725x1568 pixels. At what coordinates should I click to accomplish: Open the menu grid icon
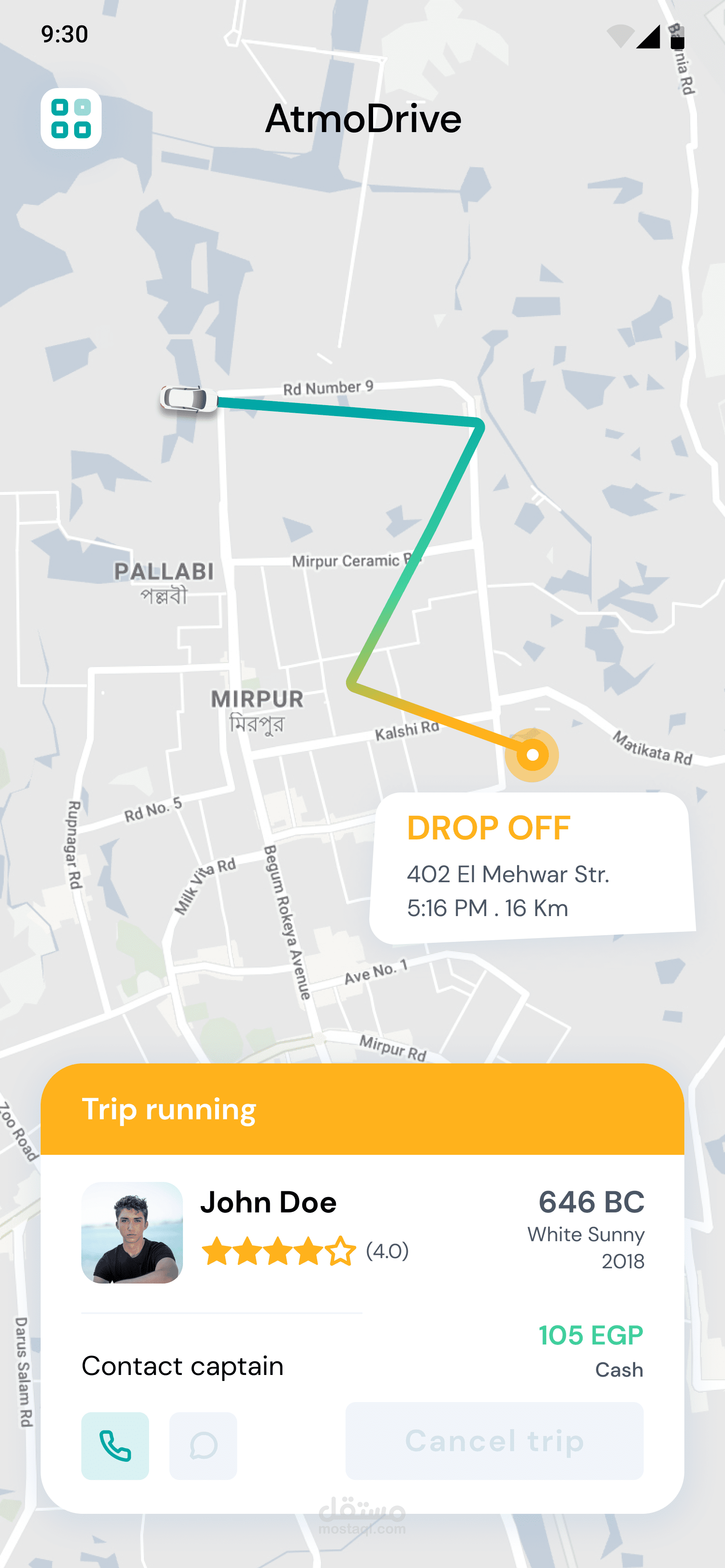click(x=71, y=119)
